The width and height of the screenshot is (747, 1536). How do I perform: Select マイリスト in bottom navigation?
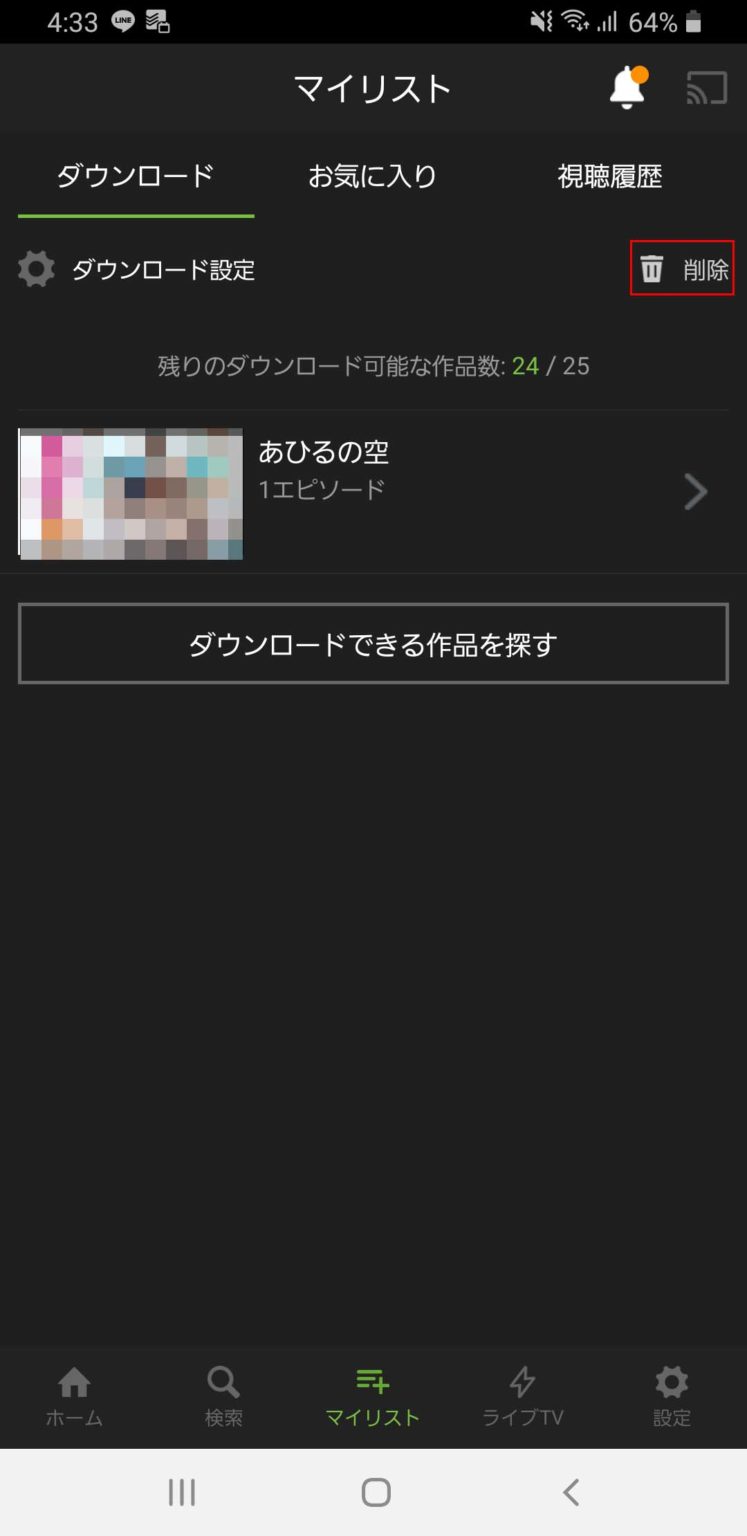373,1397
